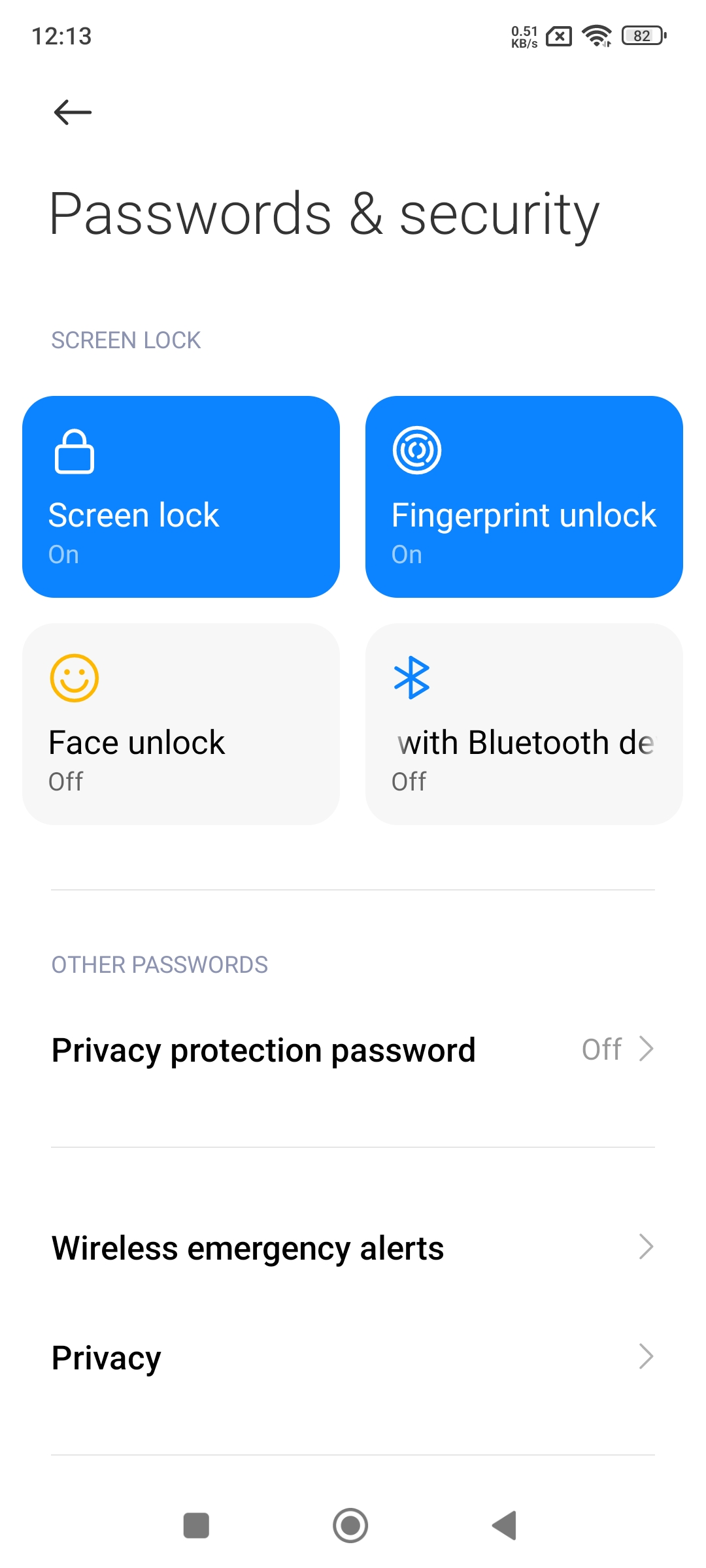Screen dimensions: 706x1568
Task: Open the Face unlock card
Action: coord(181,724)
